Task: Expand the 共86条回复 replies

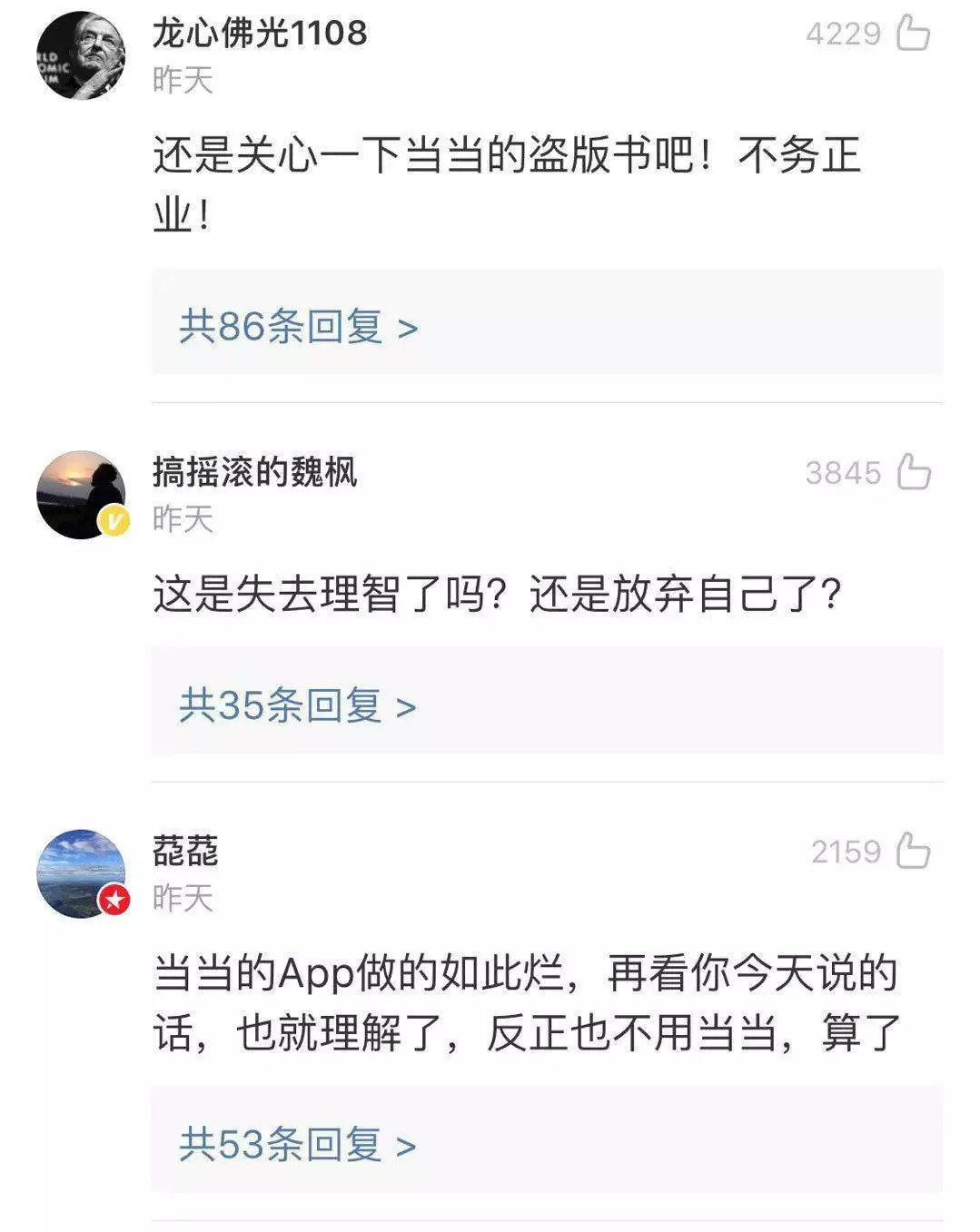Action: (299, 326)
